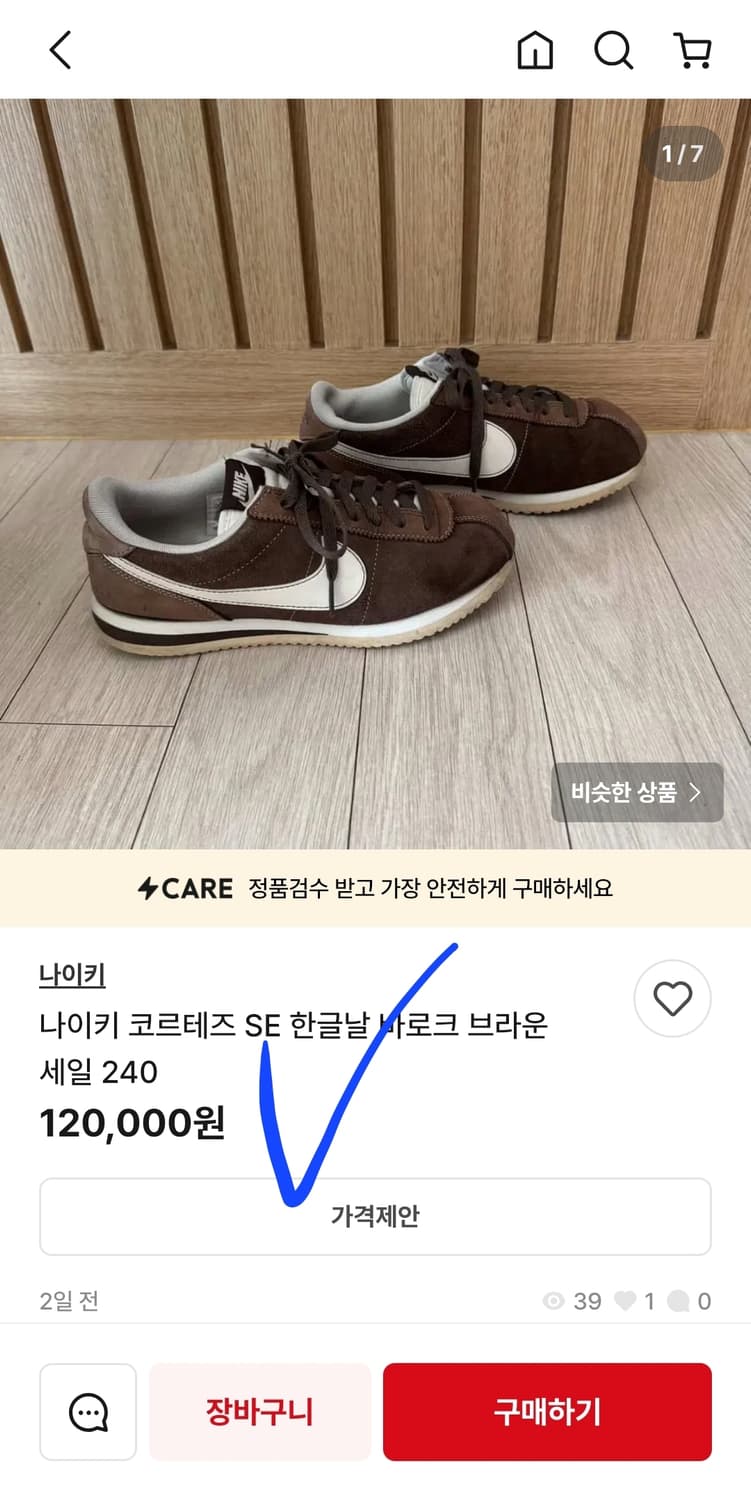751x1500 pixels.
Task: Tap the search magnifier icon
Action: pyautogui.click(x=614, y=51)
